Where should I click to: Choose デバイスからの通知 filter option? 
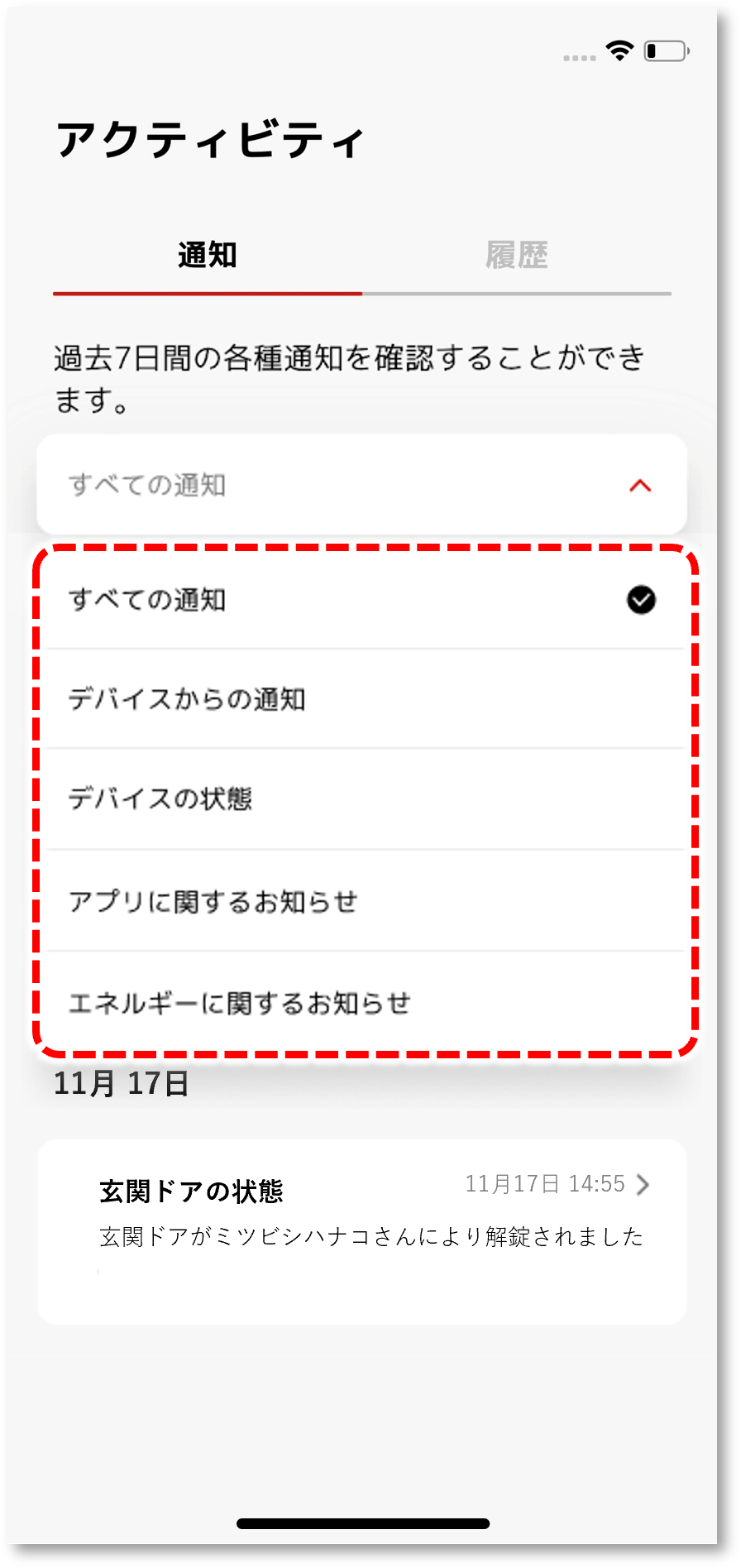tap(362, 700)
